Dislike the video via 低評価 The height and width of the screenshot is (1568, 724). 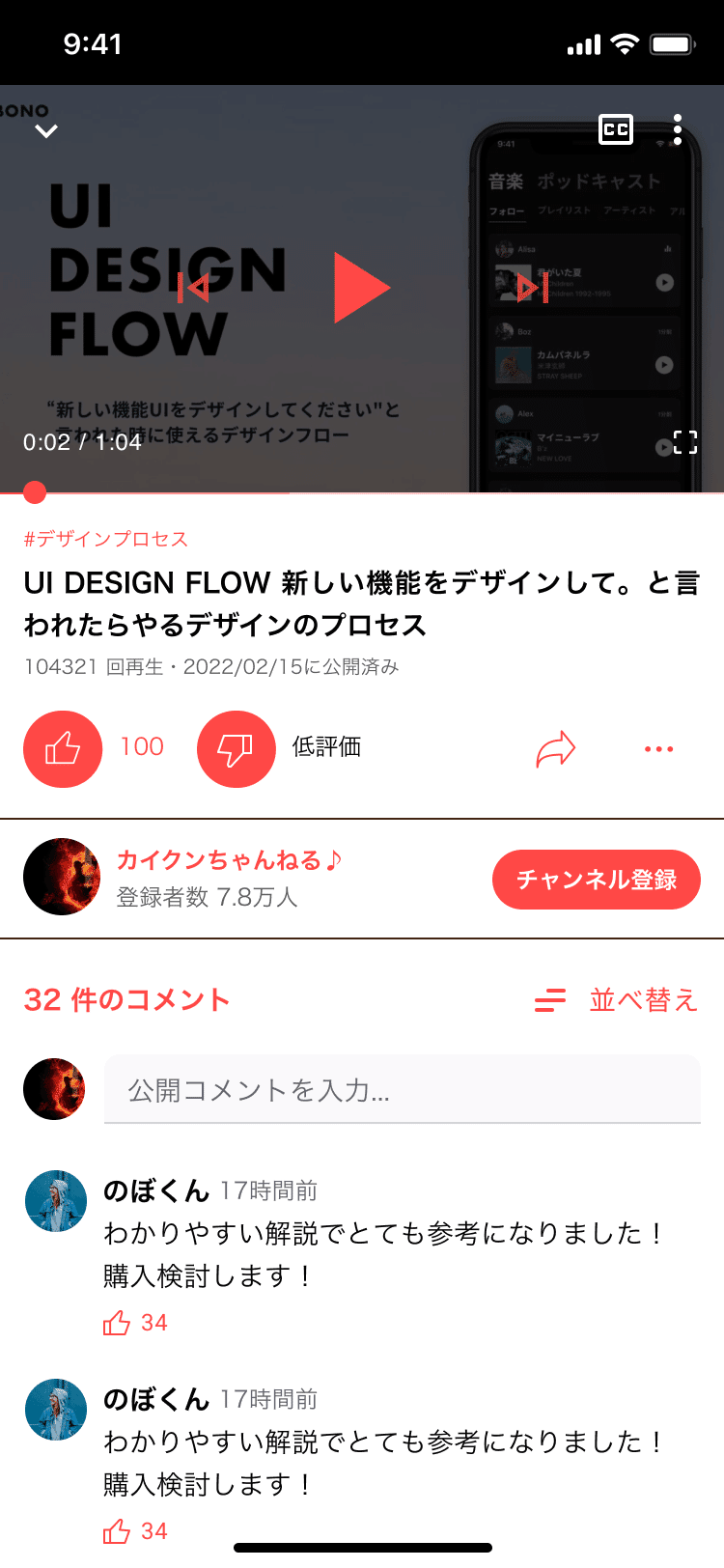click(237, 748)
